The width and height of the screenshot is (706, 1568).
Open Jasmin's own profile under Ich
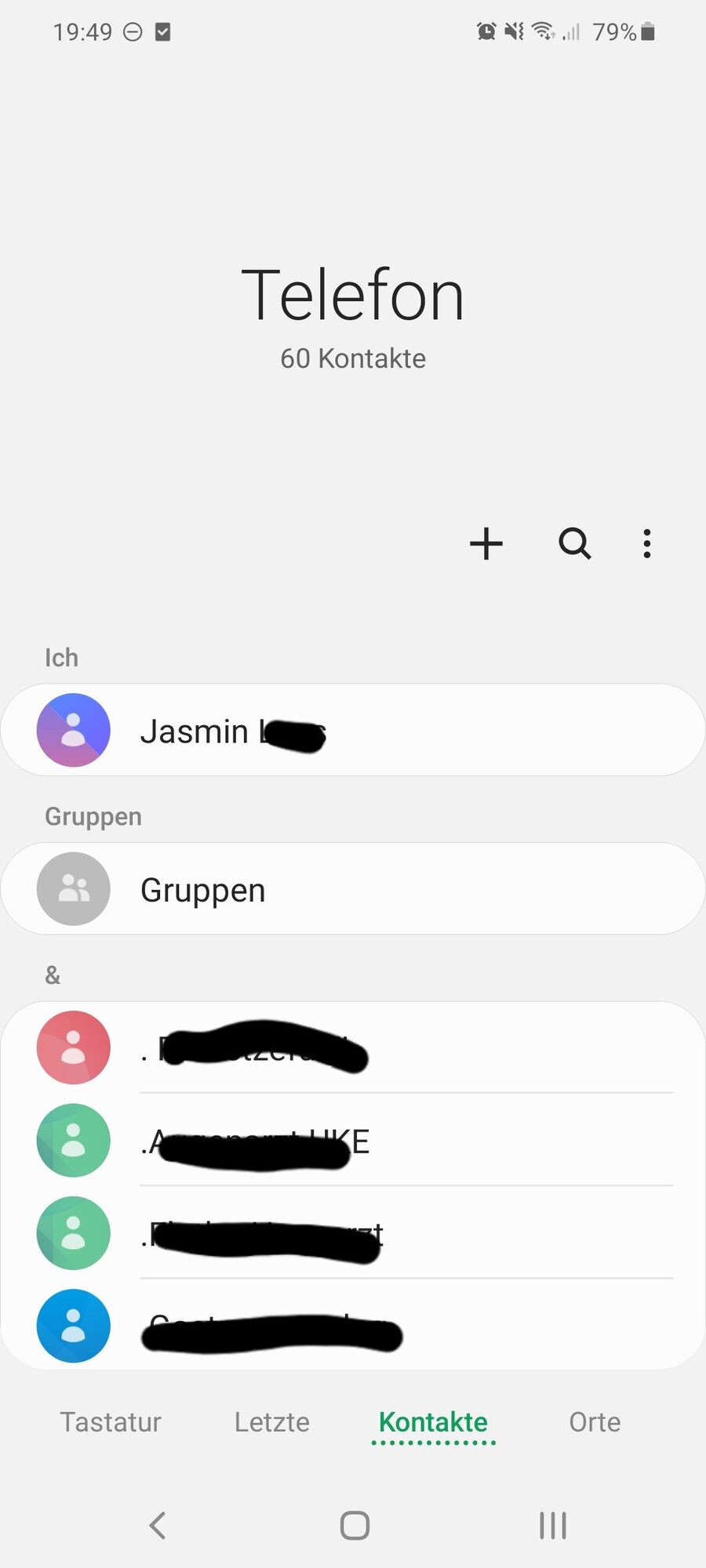tap(353, 731)
